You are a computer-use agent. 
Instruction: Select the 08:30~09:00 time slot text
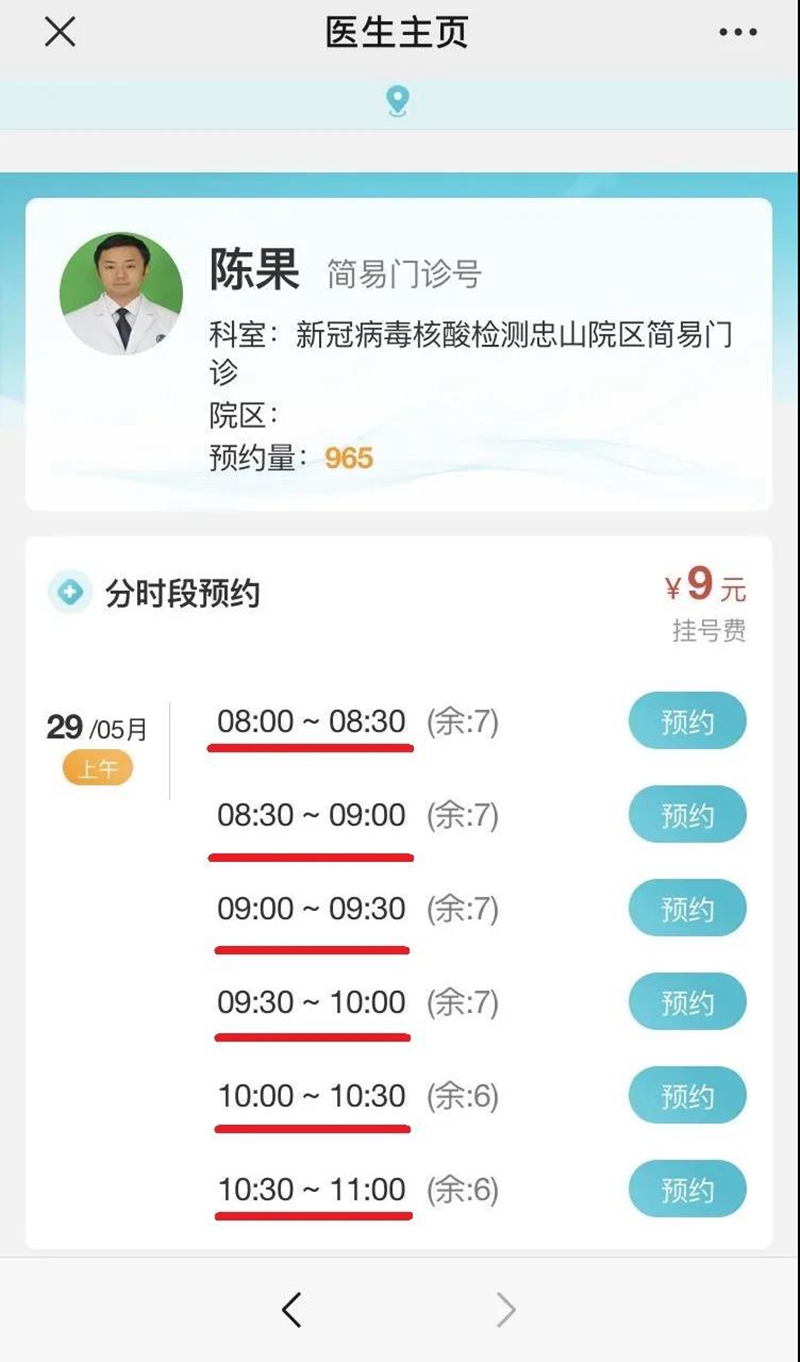tap(312, 815)
